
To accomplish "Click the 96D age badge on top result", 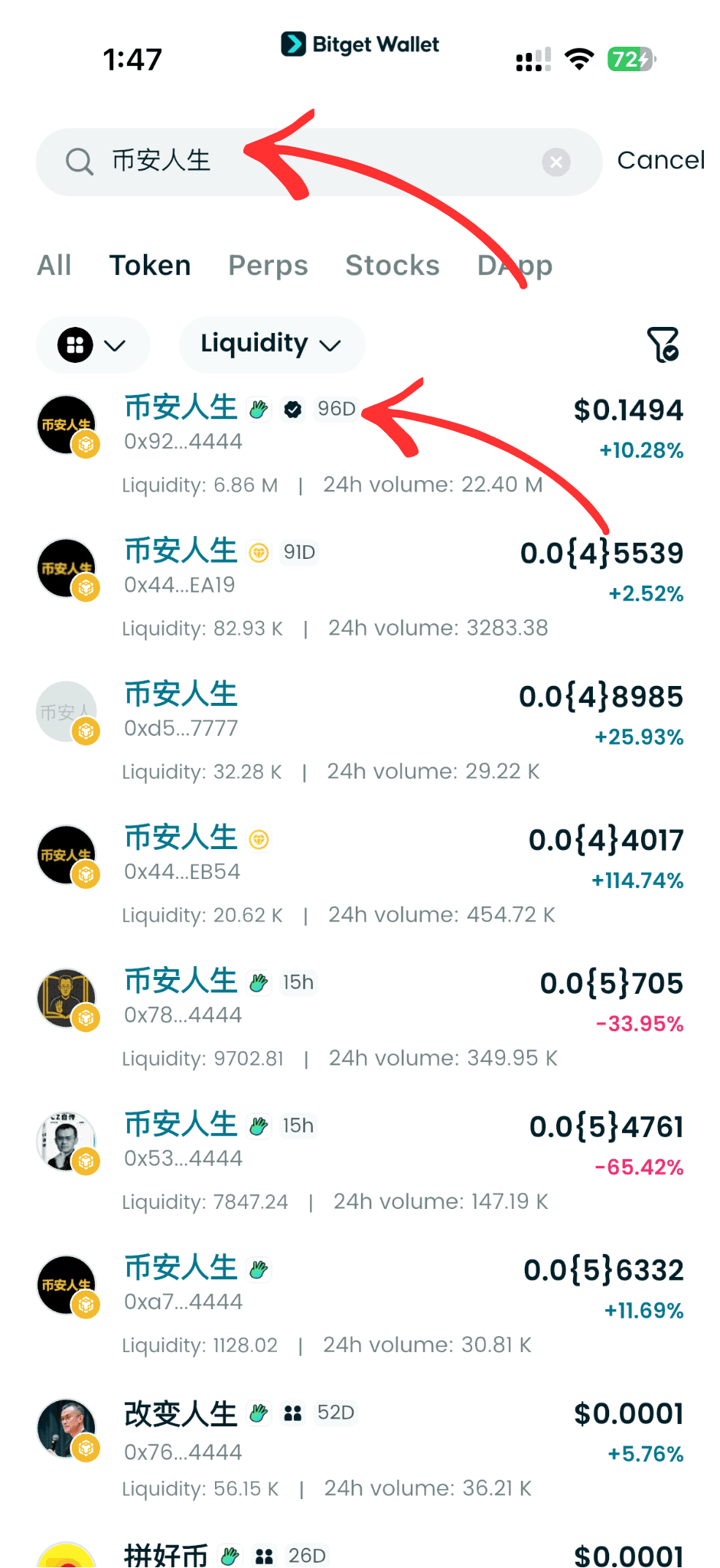I will tap(337, 410).
